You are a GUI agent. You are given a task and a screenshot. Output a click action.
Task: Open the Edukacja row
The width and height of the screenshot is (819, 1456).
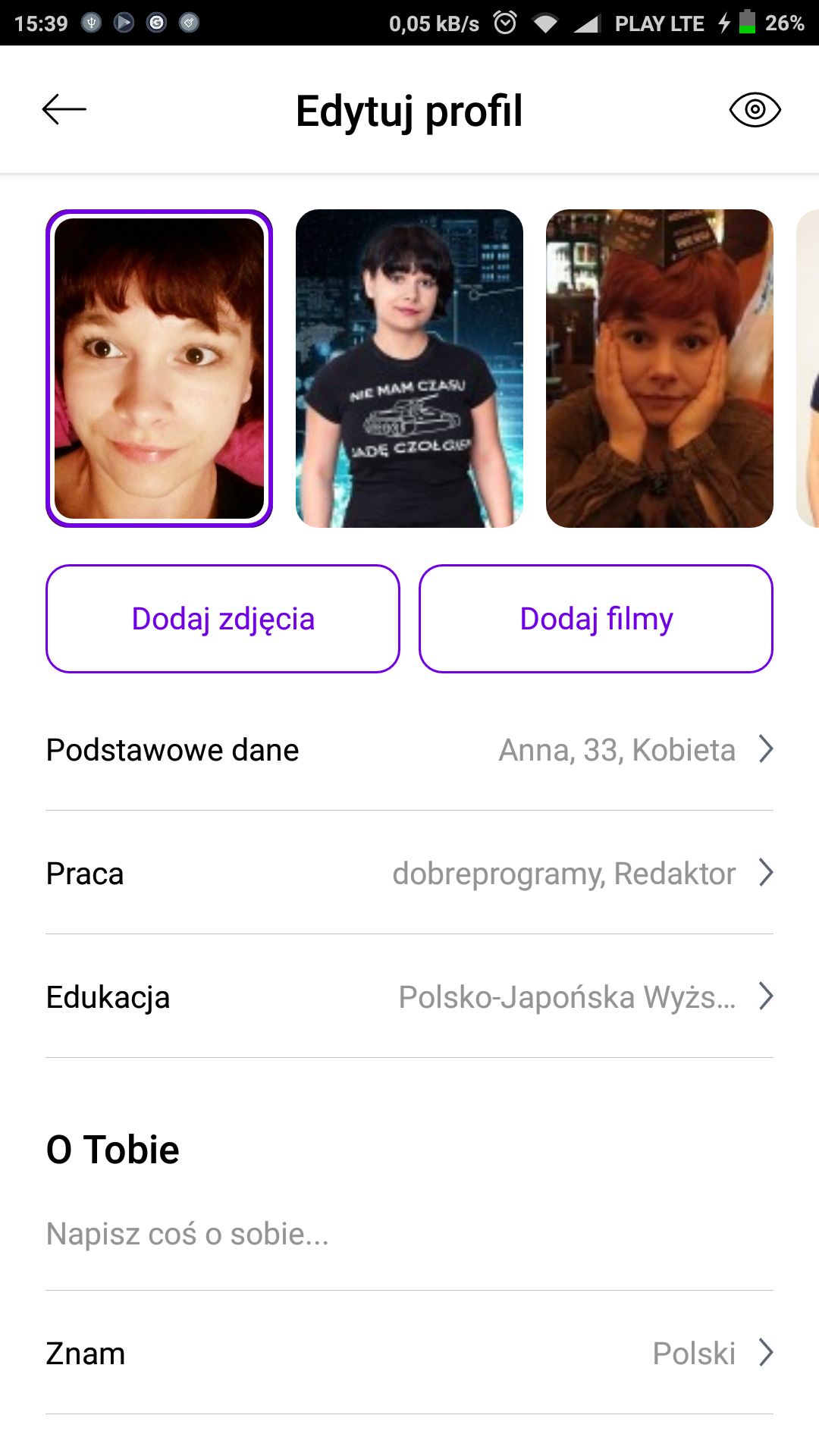(409, 997)
